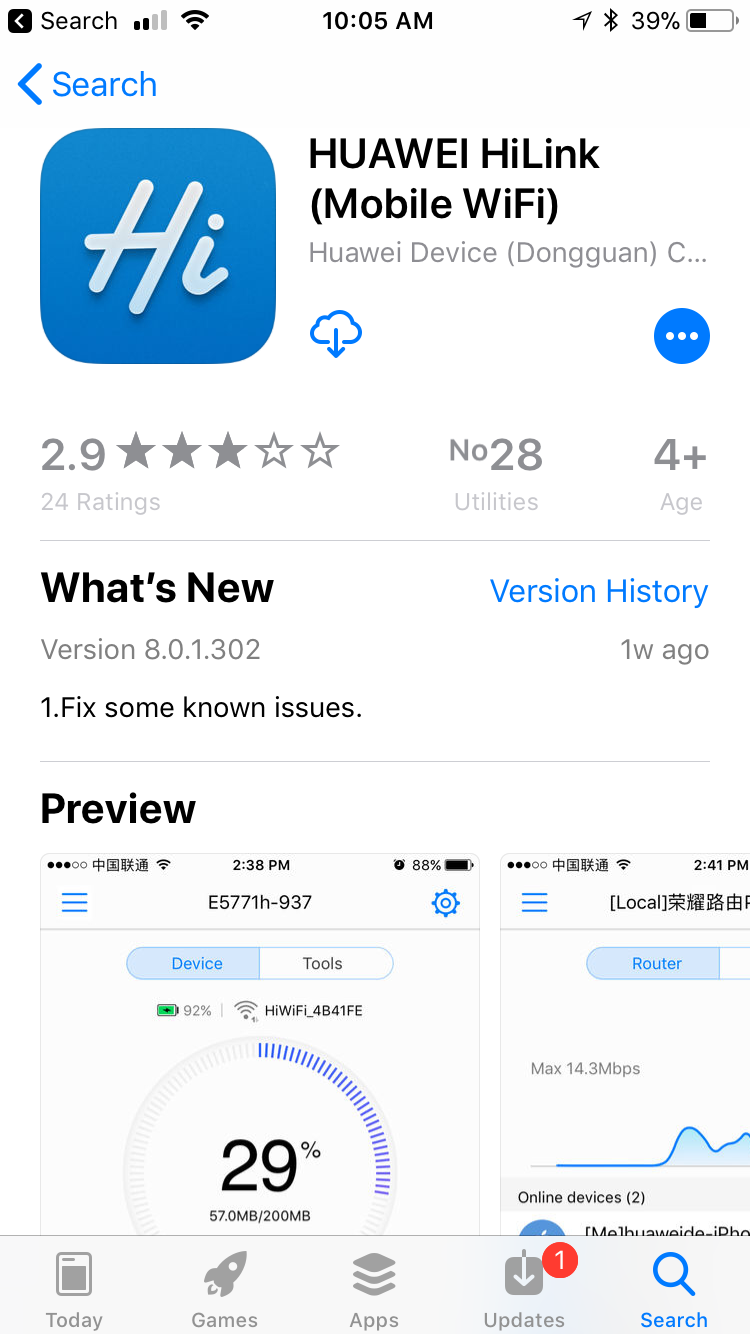Open developer Huawei Device (Dongguan) page
Screen dimensions: 750x1334
(508, 253)
